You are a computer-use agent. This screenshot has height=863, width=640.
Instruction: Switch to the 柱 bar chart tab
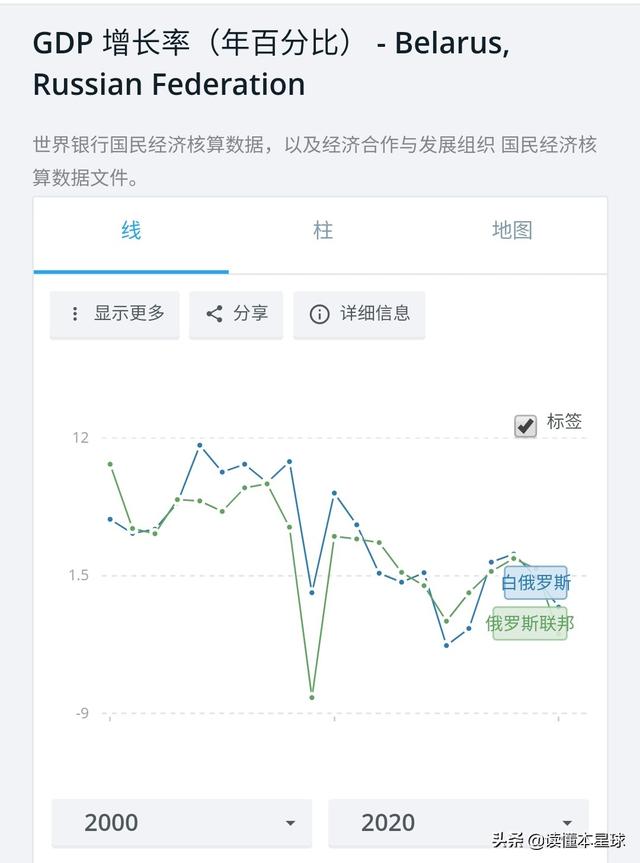(x=322, y=231)
